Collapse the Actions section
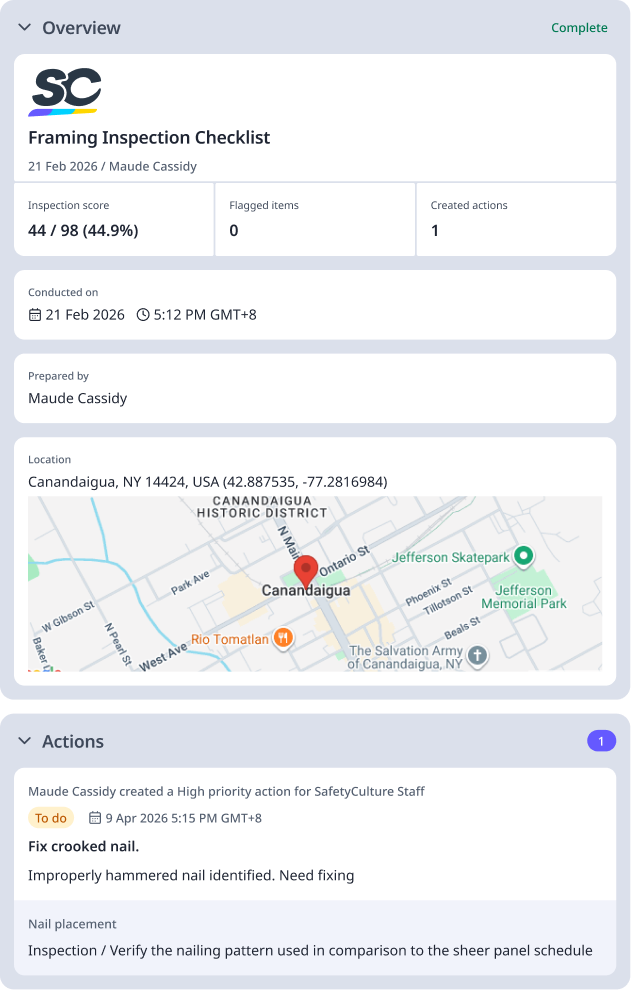The image size is (631, 990). pos(25,741)
